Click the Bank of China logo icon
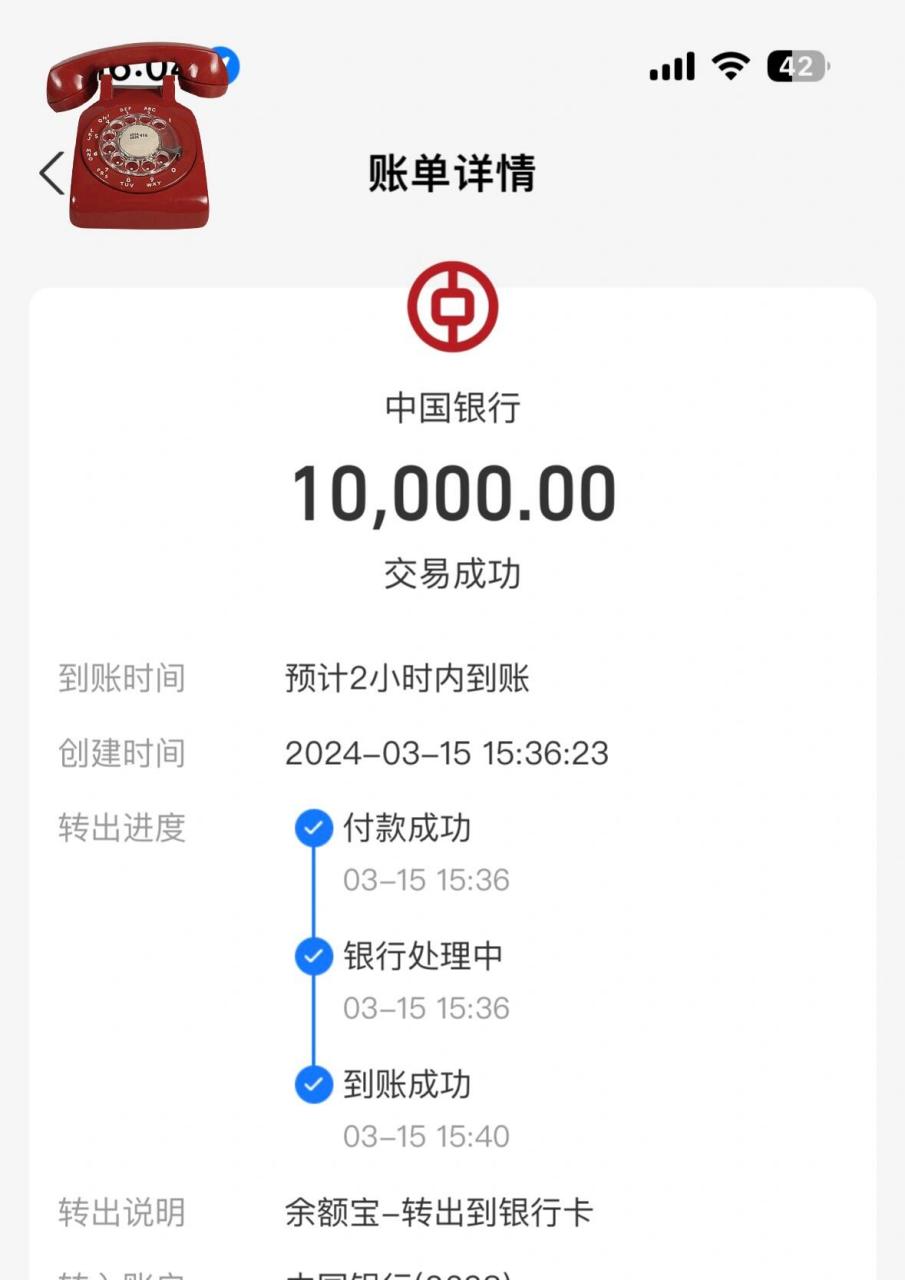Viewport: 905px width, 1280px height. pos(452,308)
